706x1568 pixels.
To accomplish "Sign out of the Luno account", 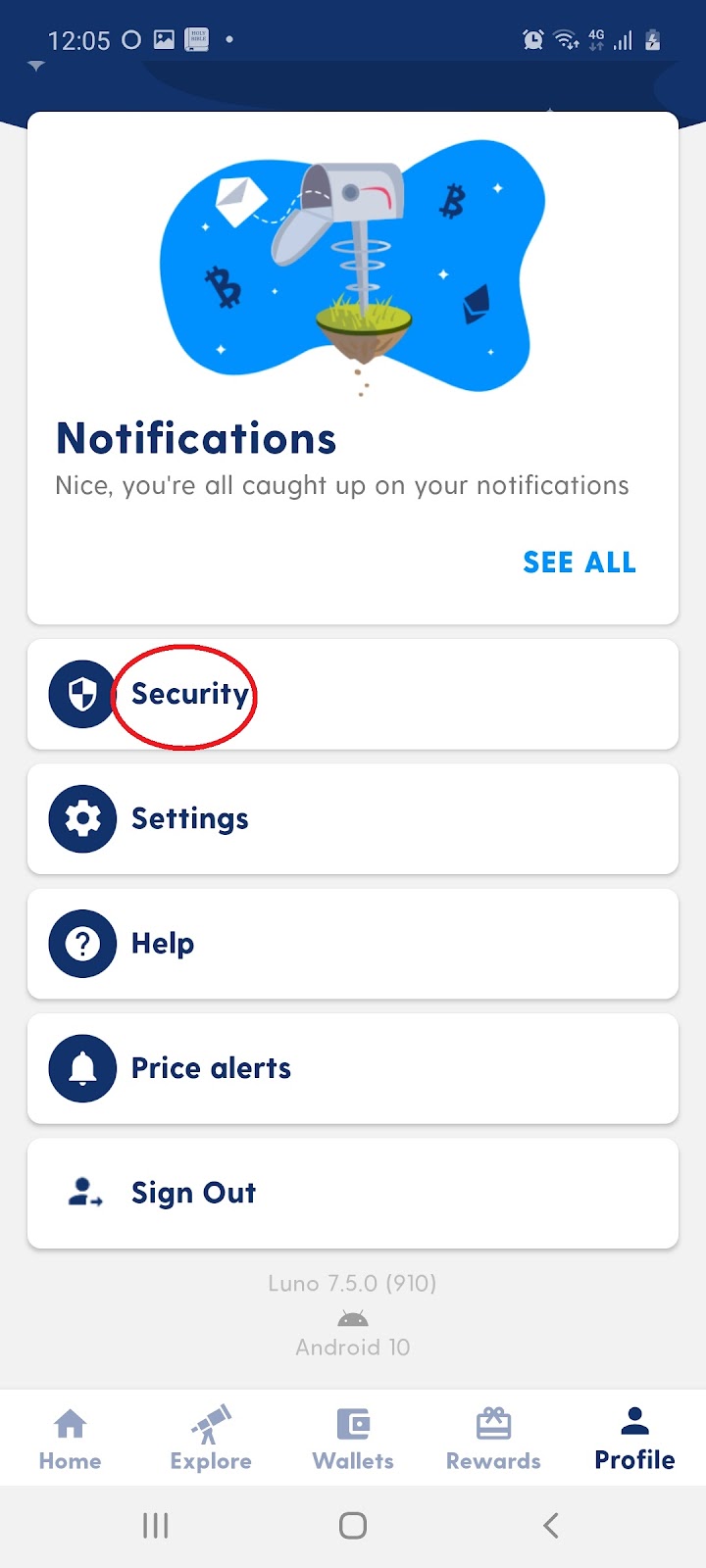I will (x=353, y=1193).
